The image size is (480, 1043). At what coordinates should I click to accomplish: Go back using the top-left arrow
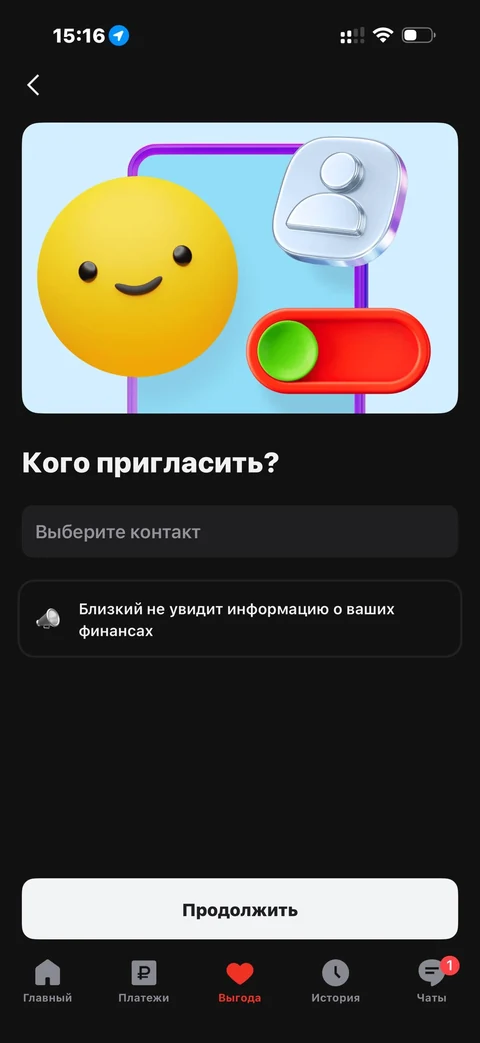pos(33,85)
